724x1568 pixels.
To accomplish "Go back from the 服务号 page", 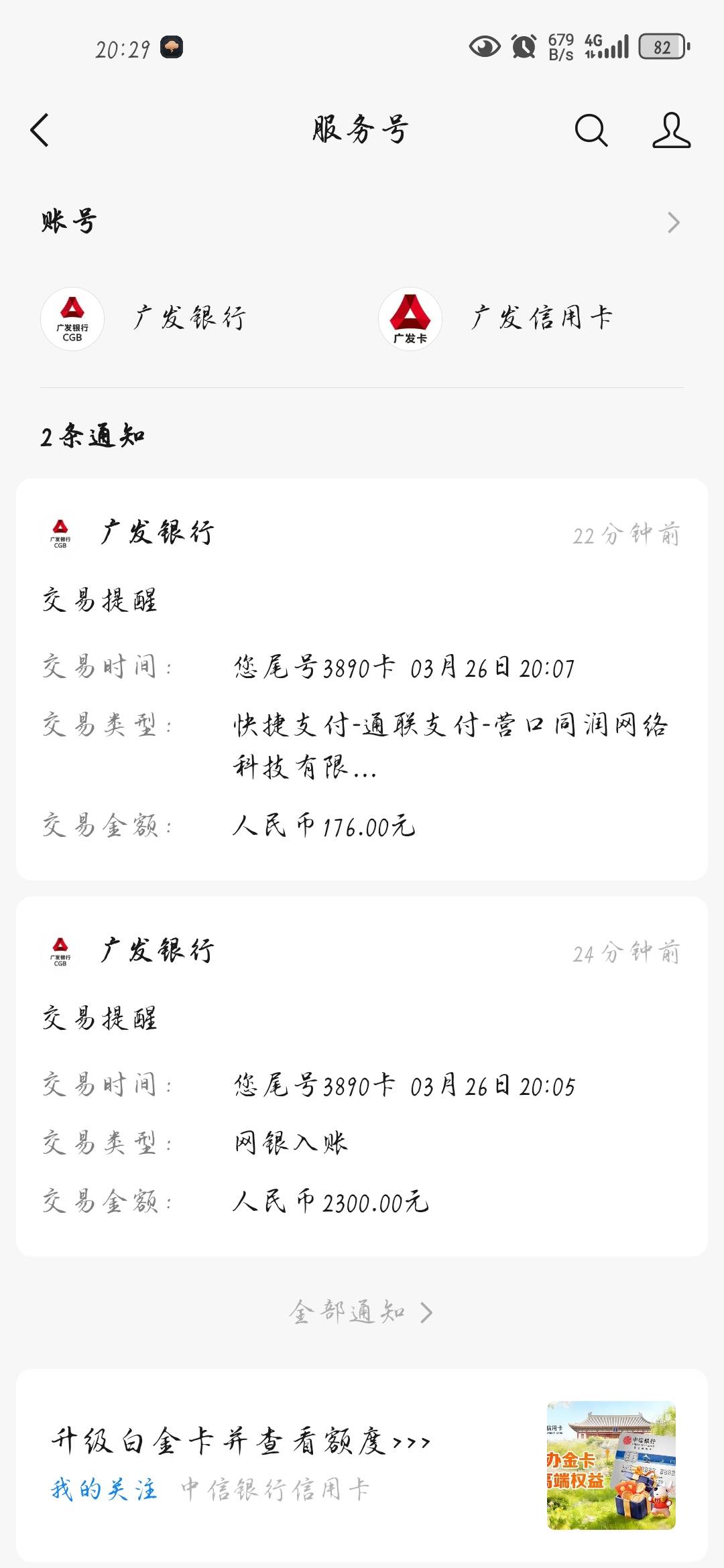I will coord(40,130).
